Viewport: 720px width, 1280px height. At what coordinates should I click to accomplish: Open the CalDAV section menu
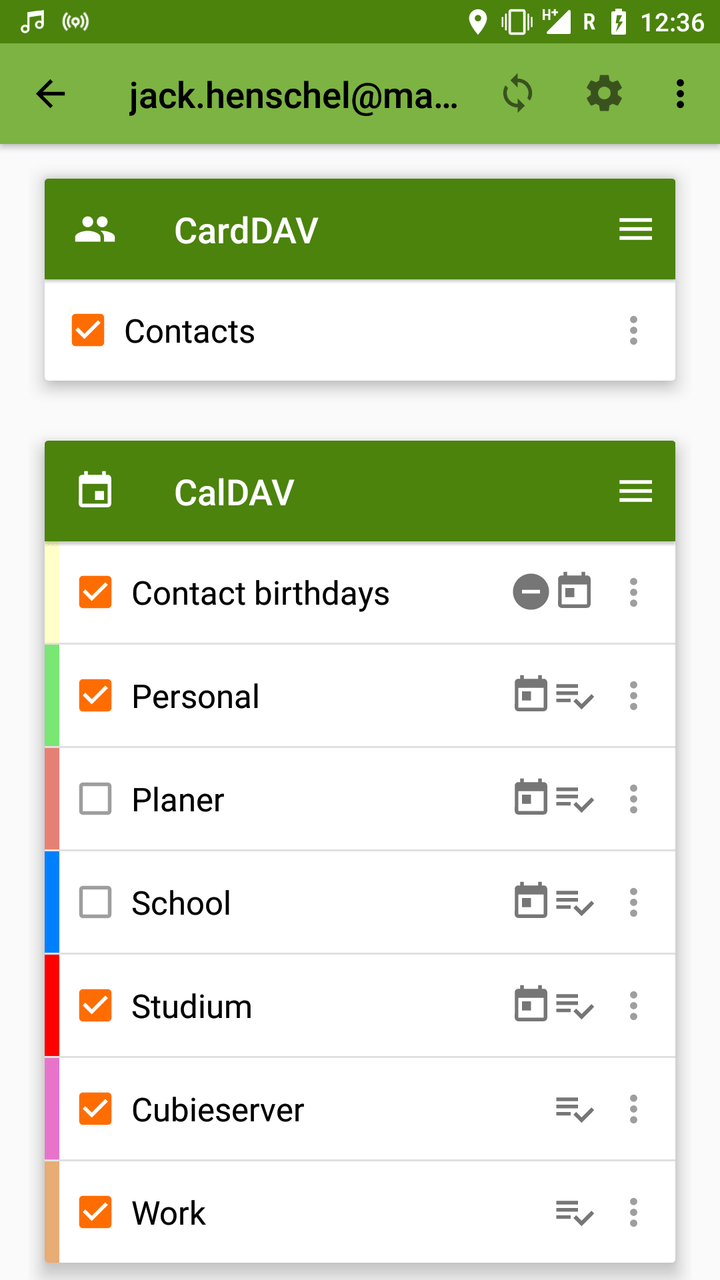coord(635,492)
